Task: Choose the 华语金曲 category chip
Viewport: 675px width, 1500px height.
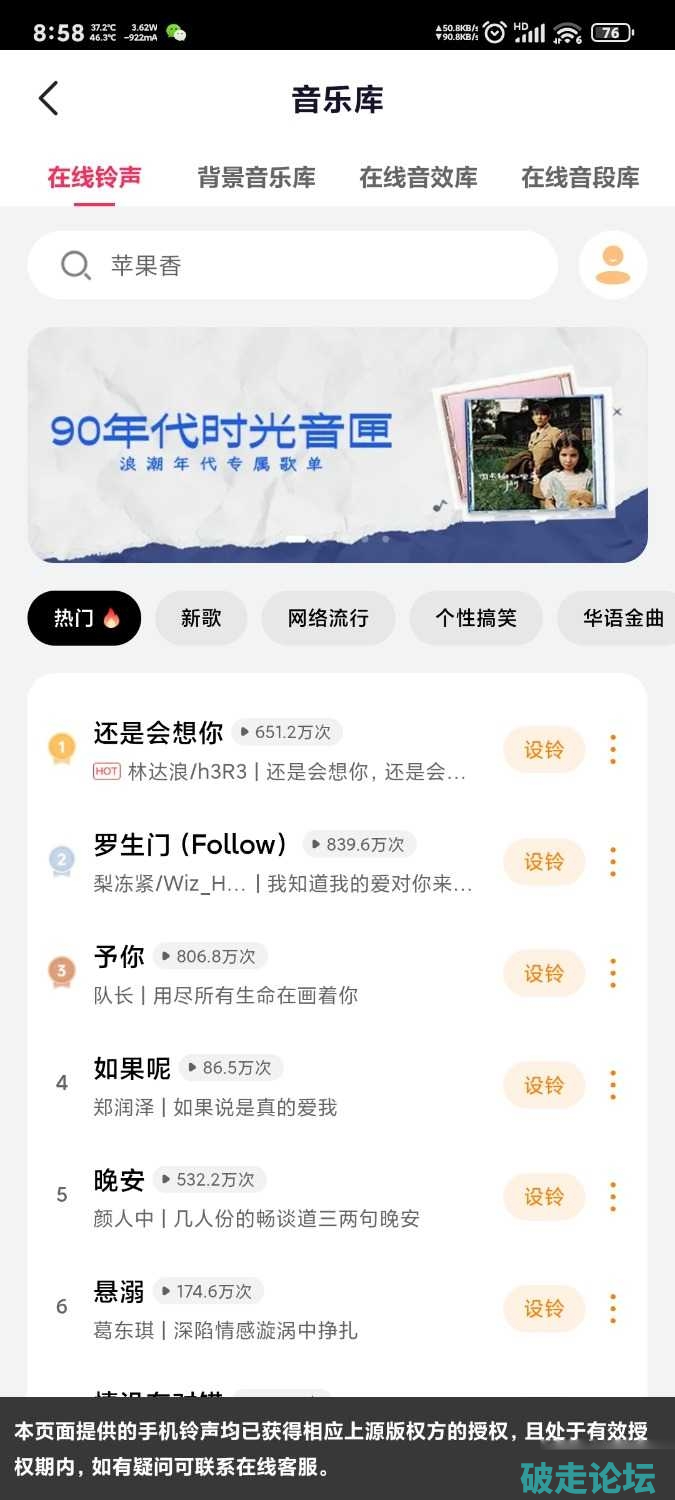Action: pos(622,618)
